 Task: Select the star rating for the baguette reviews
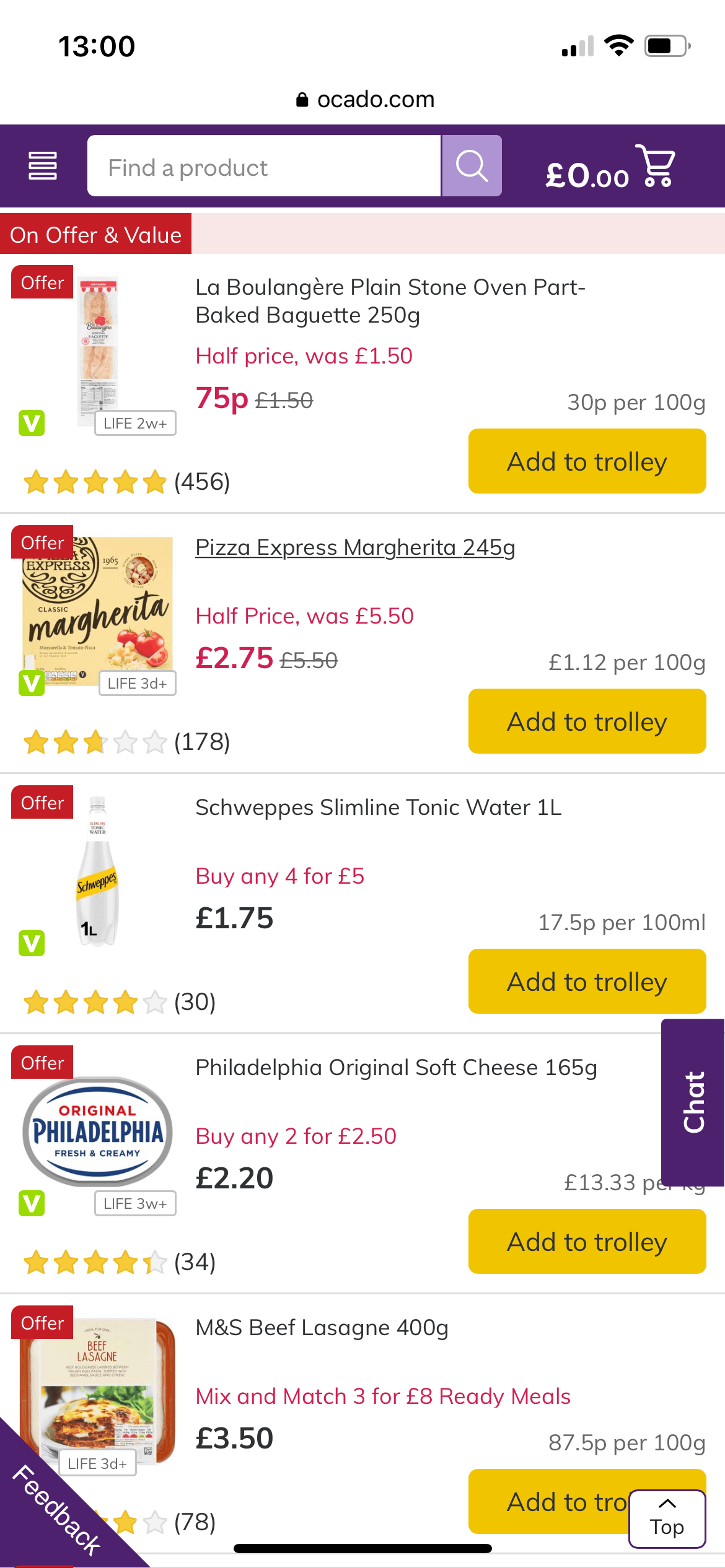click(x=94, y=482)
